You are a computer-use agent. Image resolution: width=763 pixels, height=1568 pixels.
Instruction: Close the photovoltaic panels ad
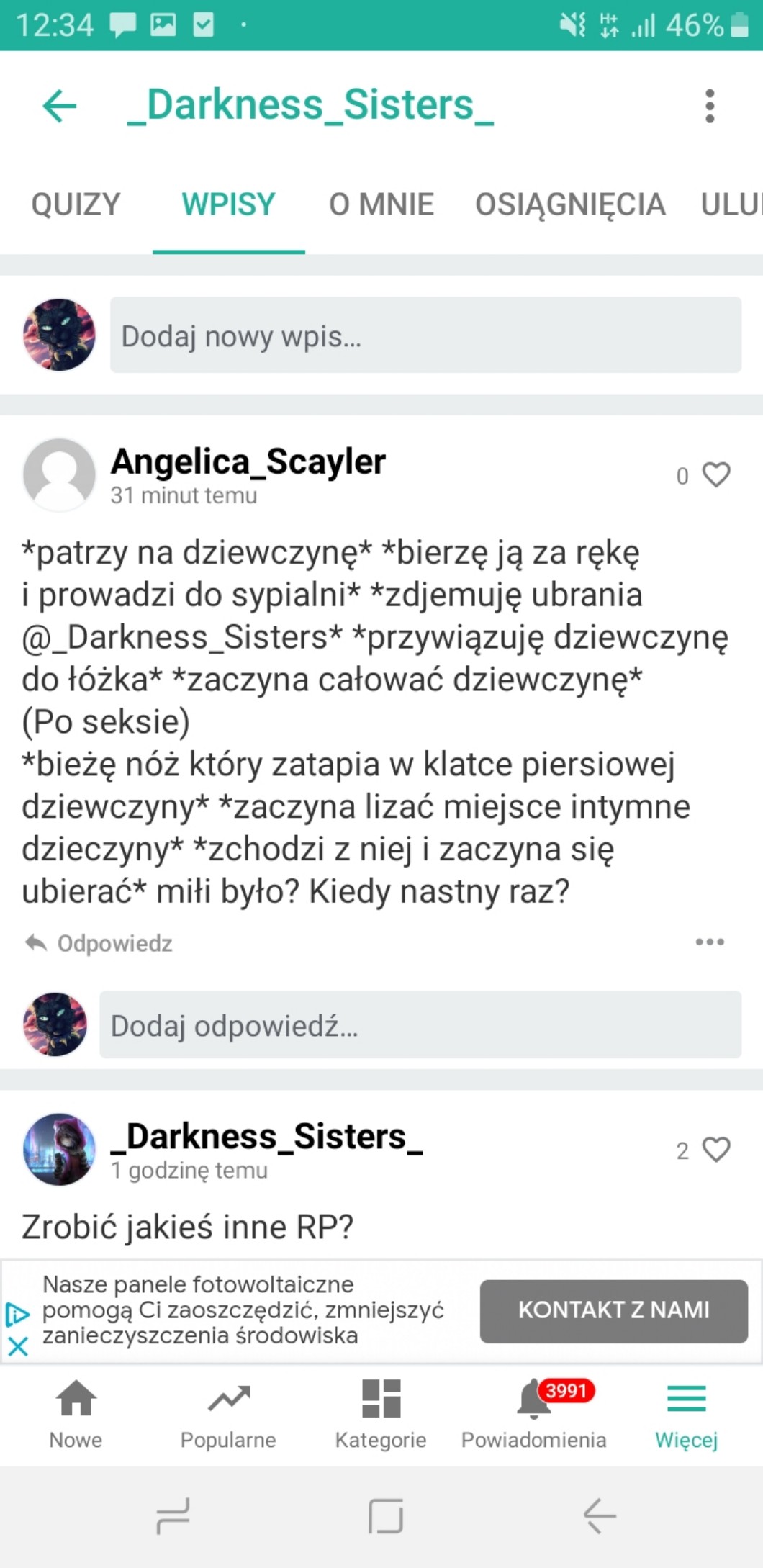[x=17, y=1346]
